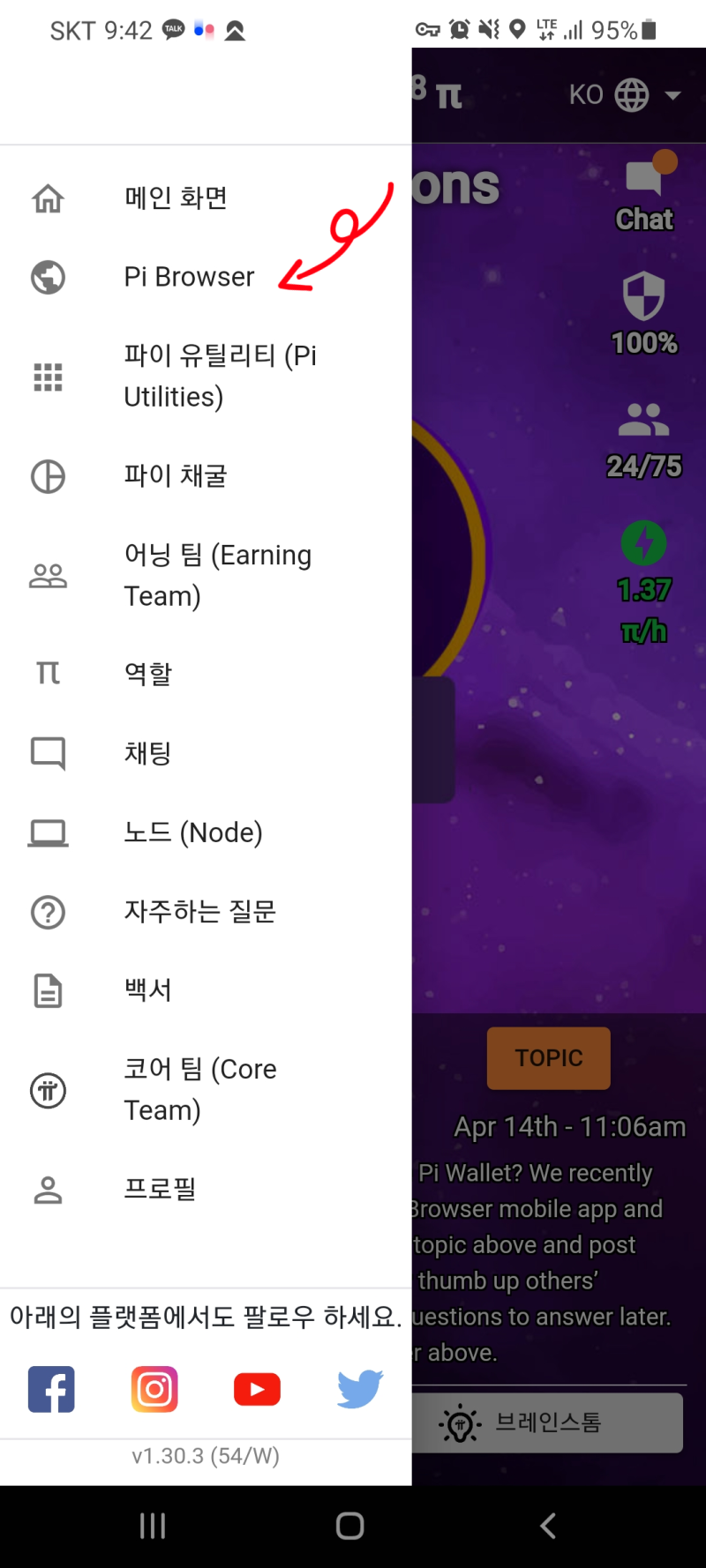The height and width of the screenshot is (1568, 706).
Task: Open Pi Network's Instagram icon
Action: coord(154,1389)
